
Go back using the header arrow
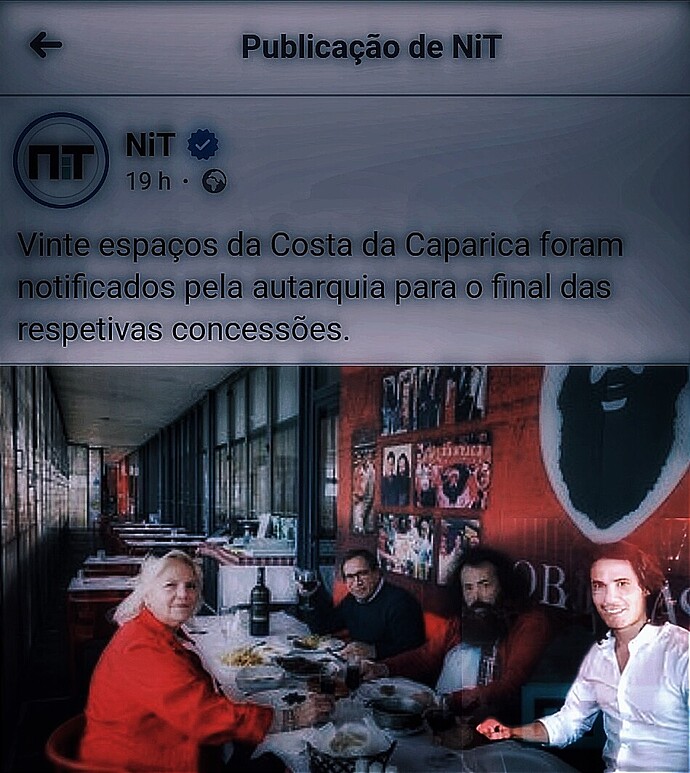(46, 45)
